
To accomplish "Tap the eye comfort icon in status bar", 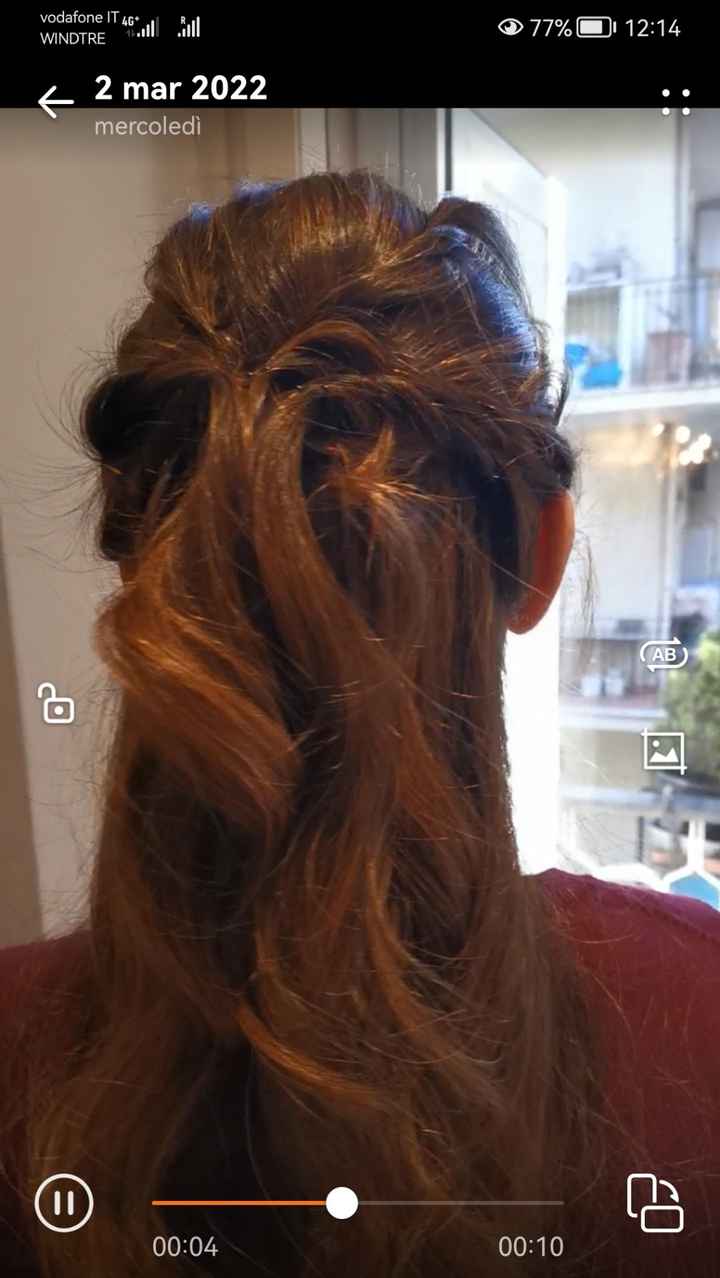I will coord(512,29).
